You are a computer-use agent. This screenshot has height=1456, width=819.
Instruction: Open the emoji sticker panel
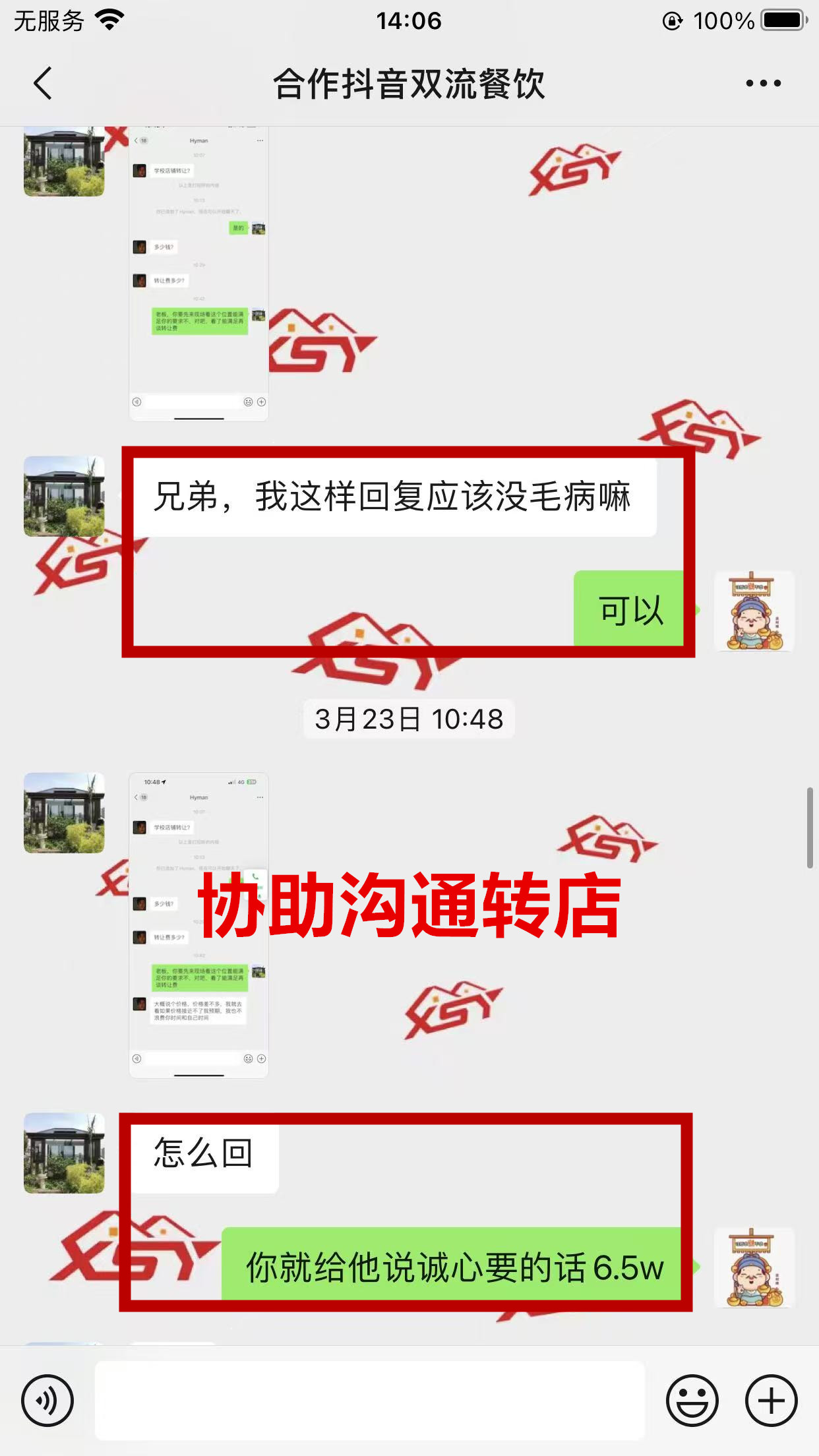692,1401
